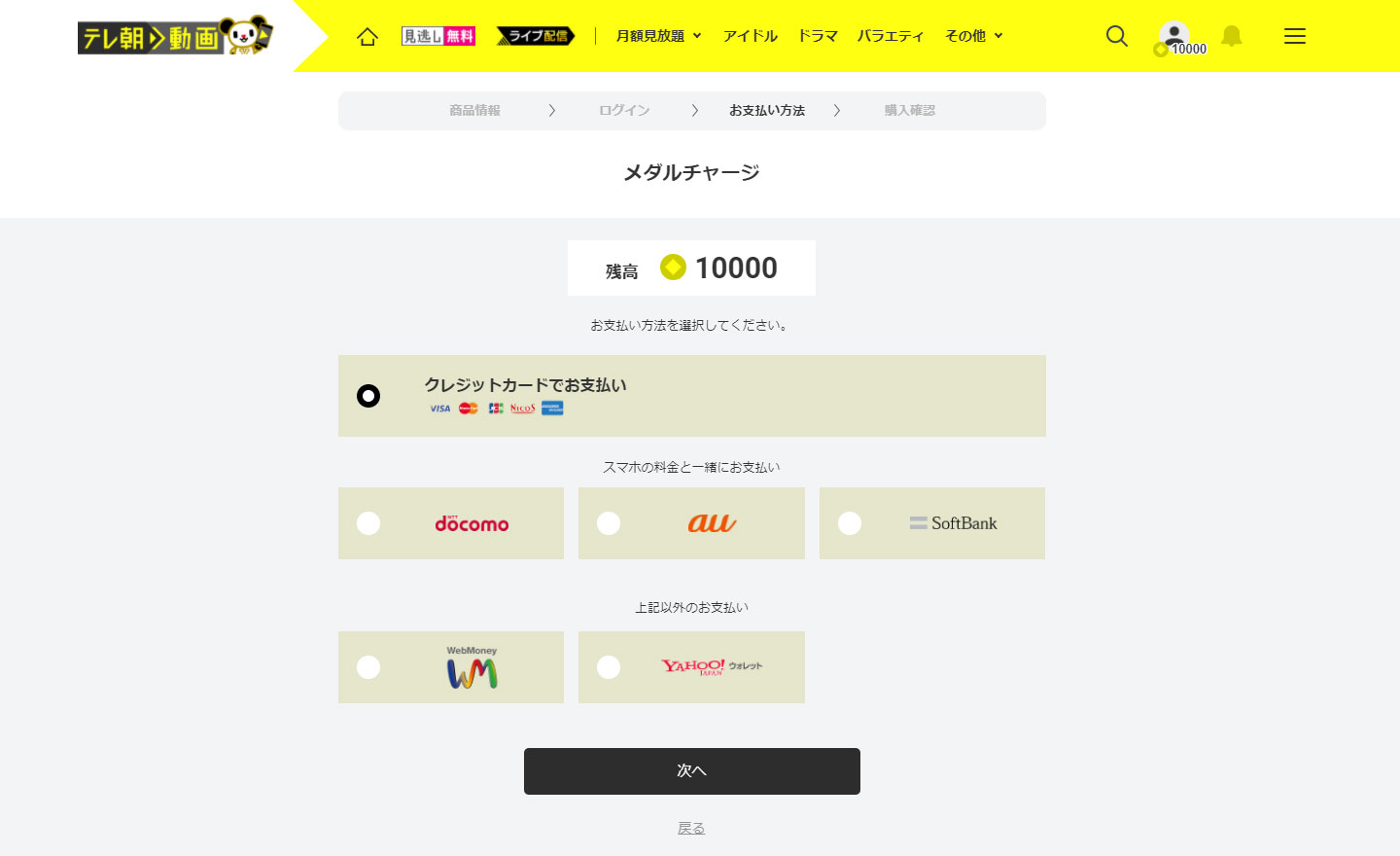Tap 次へ to continue
Screen dimensions: 1400x856
click(x=691, y=771)
